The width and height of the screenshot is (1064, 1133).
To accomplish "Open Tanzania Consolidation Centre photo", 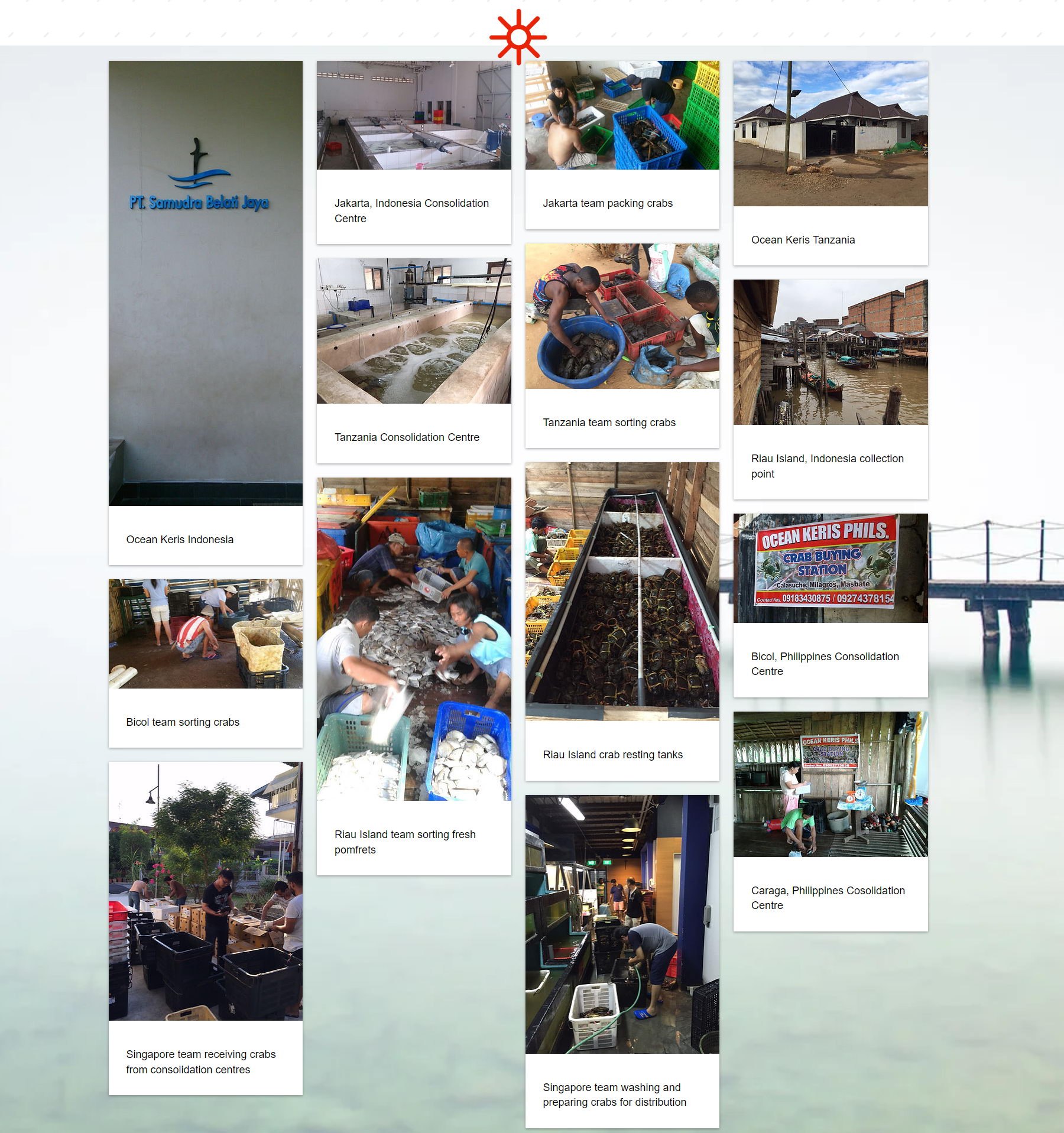I will pyautogui.click(x=414, y=330).
